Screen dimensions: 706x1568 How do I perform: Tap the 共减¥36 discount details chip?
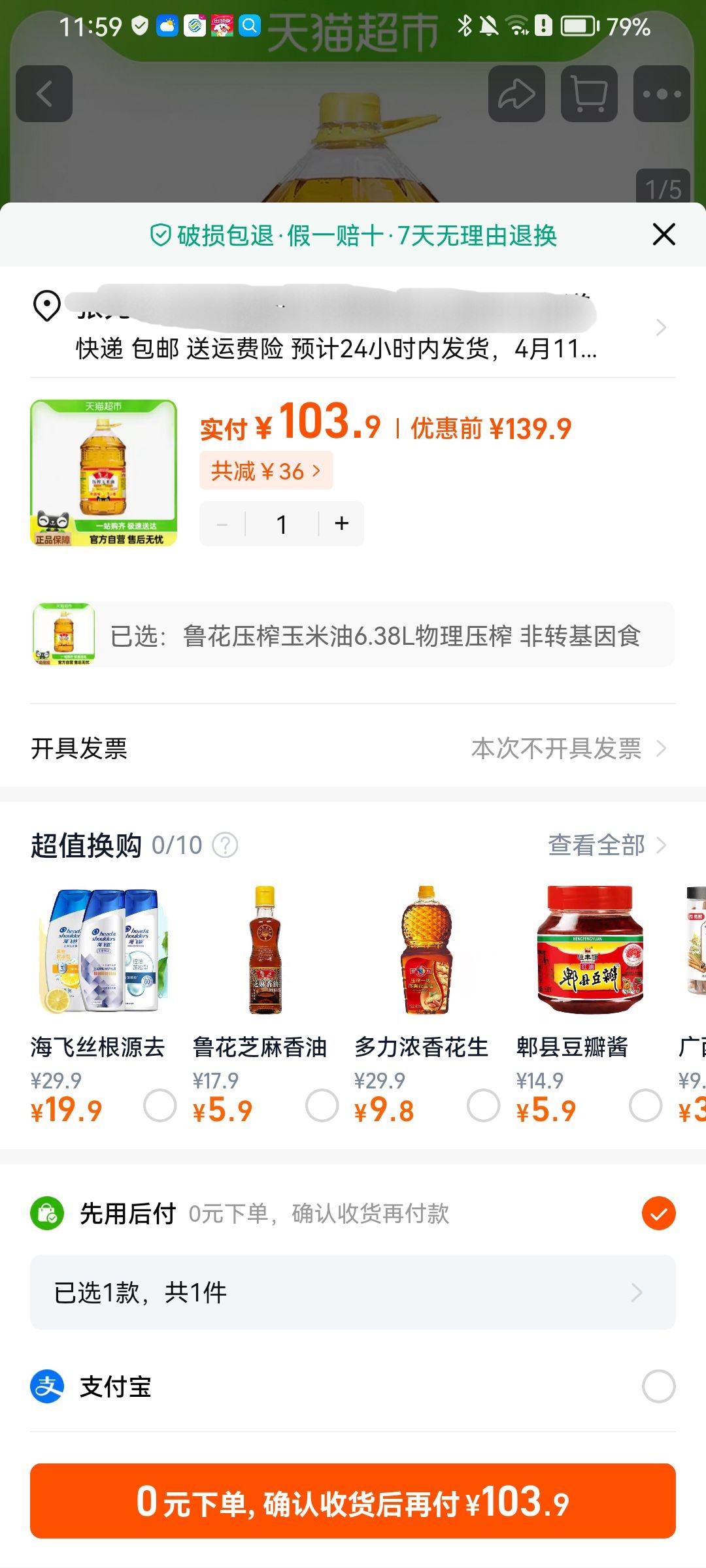[266, 470]
